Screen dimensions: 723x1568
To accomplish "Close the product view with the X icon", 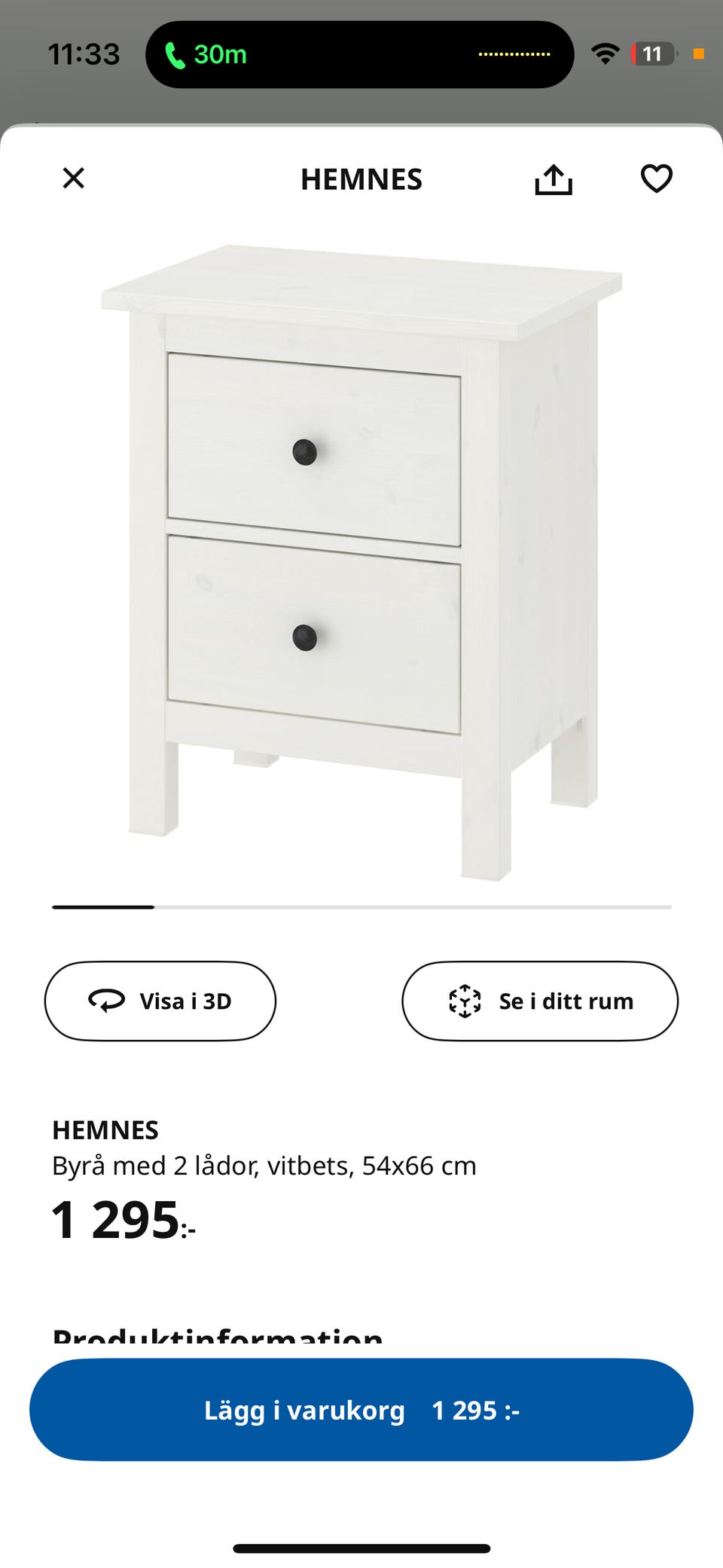I will 73,179.
